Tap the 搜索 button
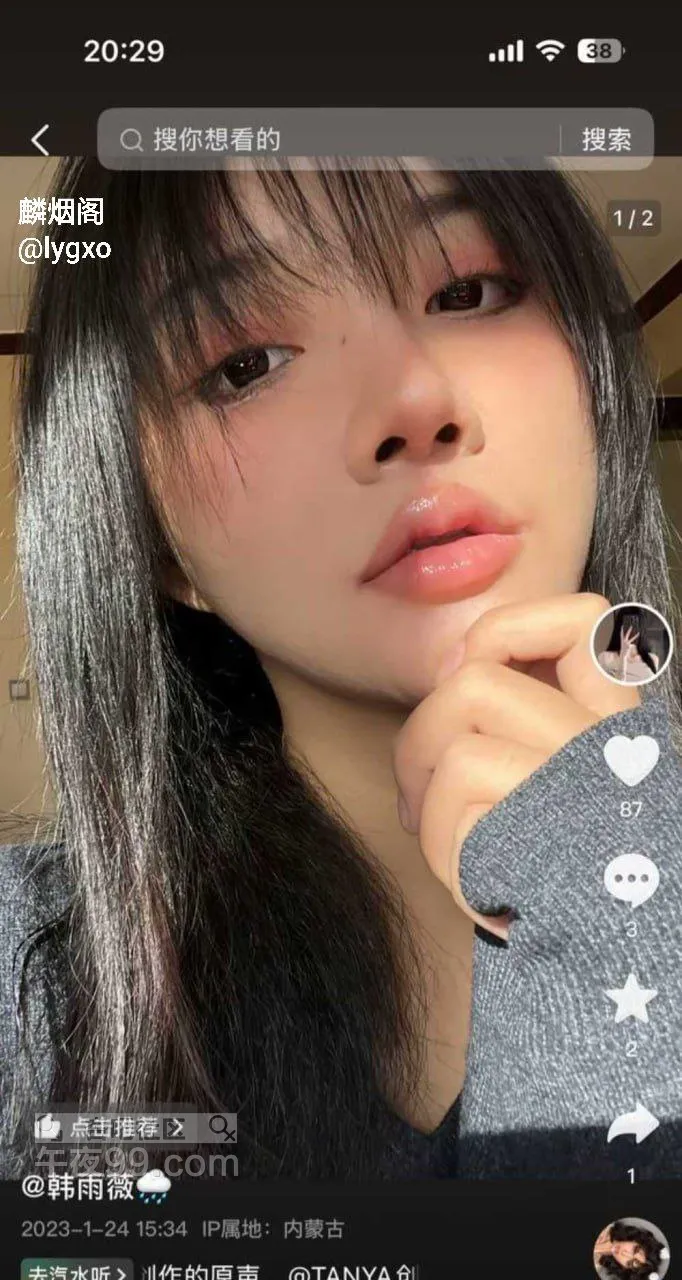682x1280 pixels. [607, 140]
